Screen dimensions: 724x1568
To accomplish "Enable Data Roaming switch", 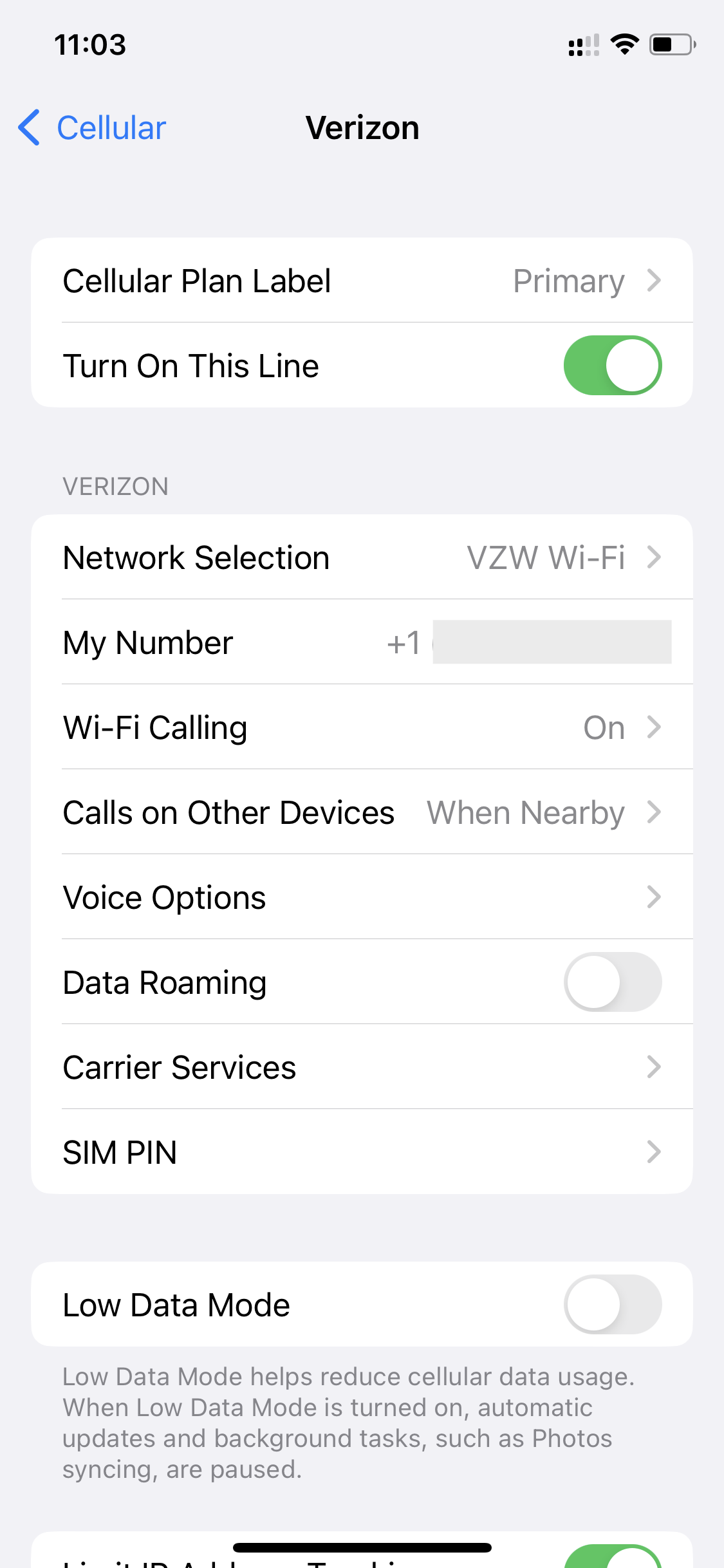I will point(612,982).
